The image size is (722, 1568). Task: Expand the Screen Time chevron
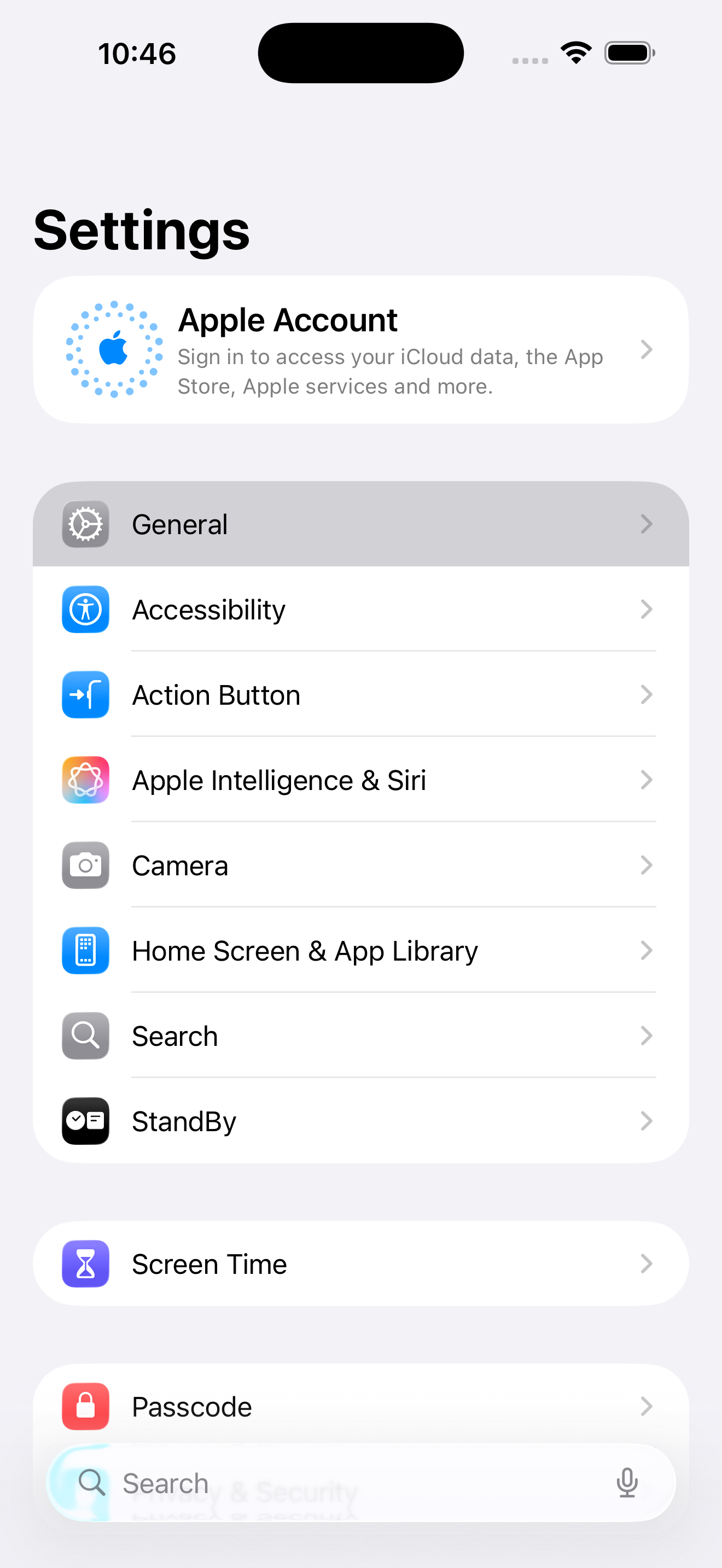647,1263
